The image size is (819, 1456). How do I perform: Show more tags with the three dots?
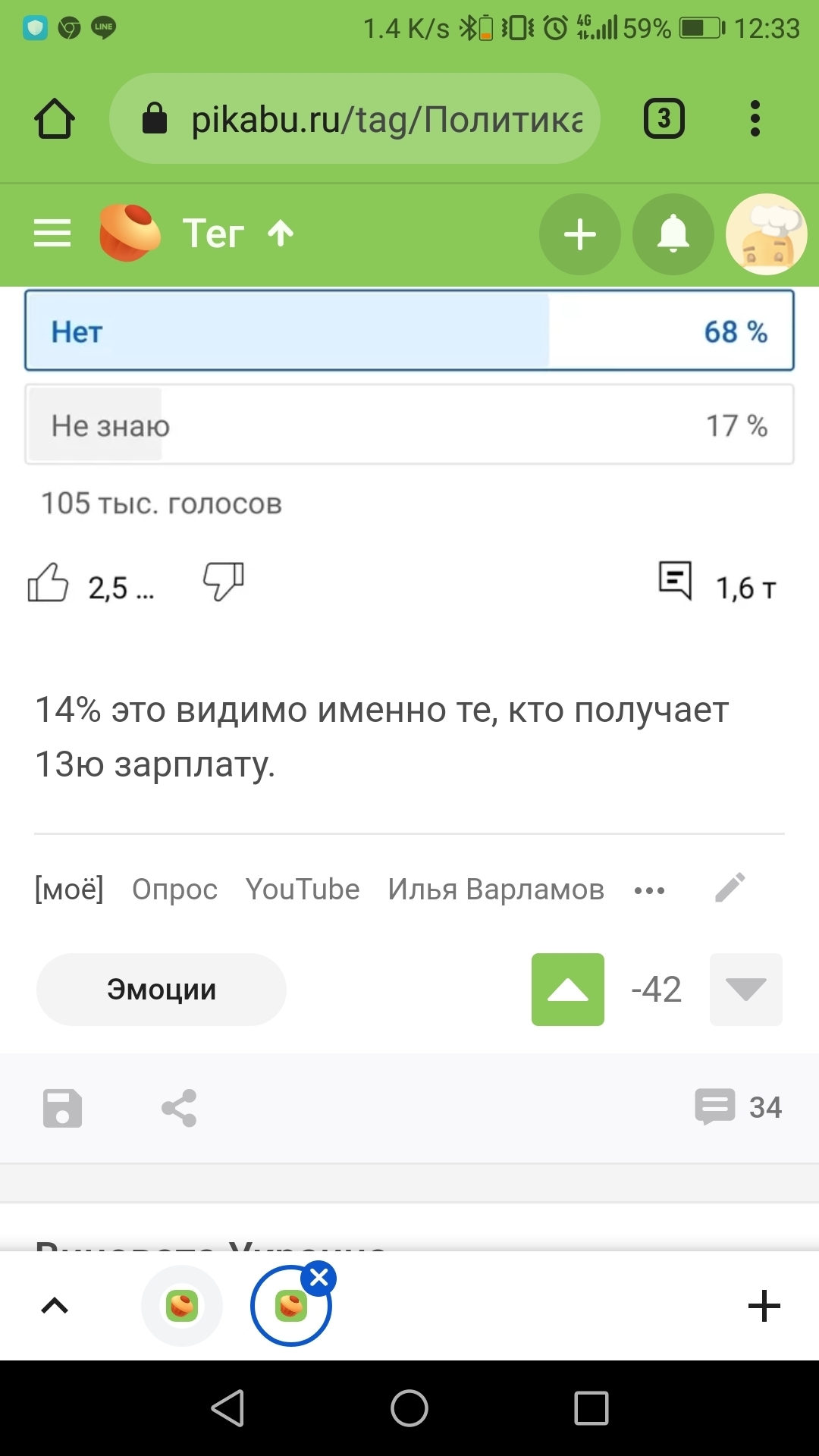coord(650,890)
